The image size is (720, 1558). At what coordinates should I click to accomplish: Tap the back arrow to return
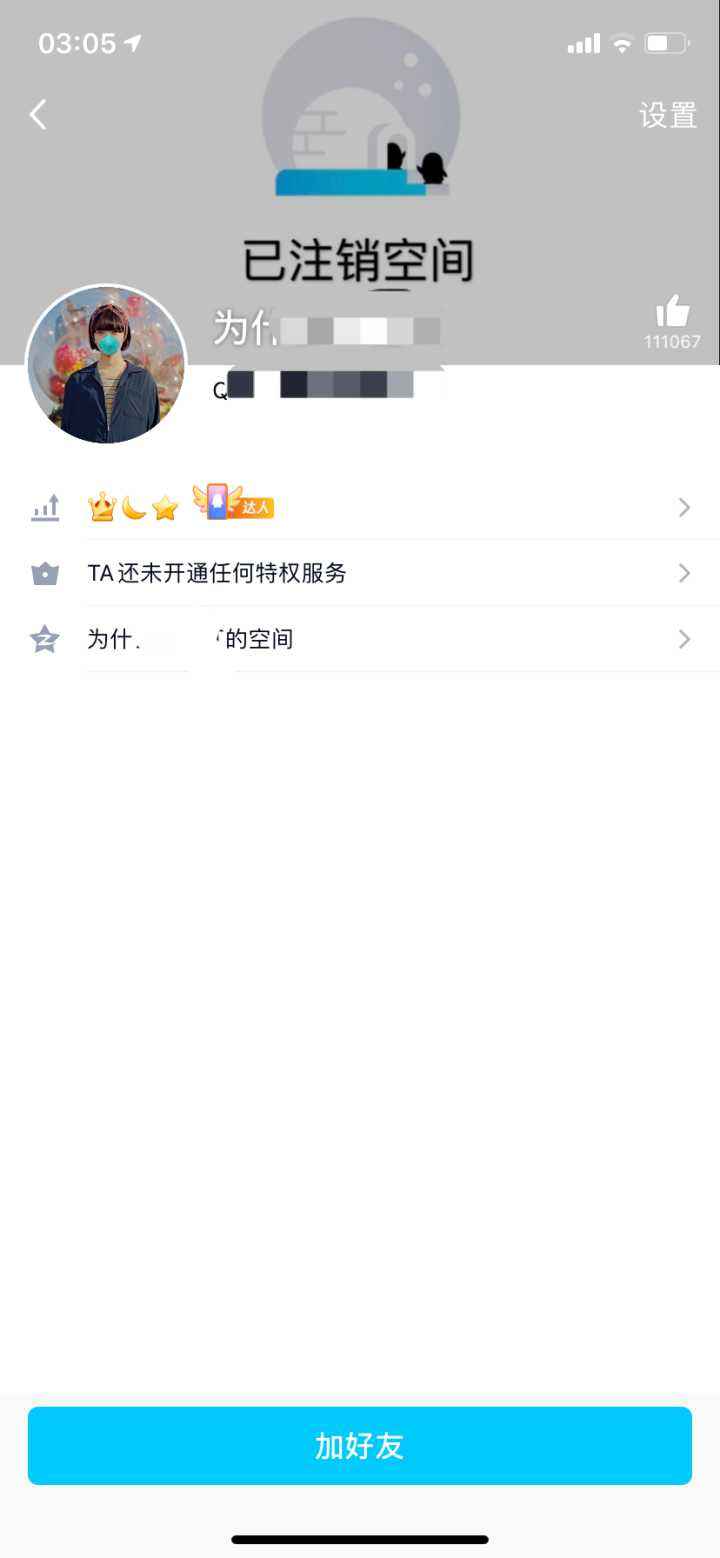38,114
